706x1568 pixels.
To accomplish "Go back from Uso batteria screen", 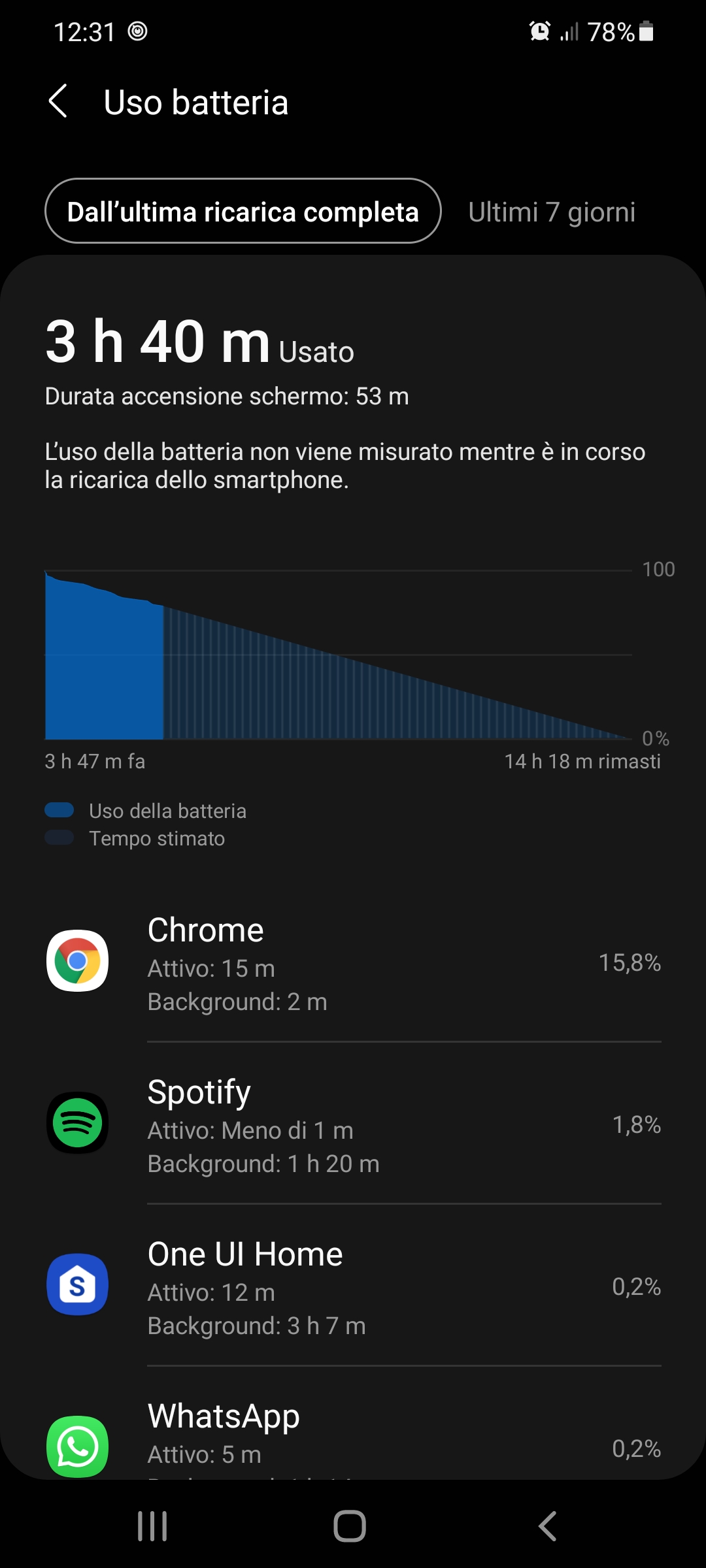I will click(x=58, y=102).
